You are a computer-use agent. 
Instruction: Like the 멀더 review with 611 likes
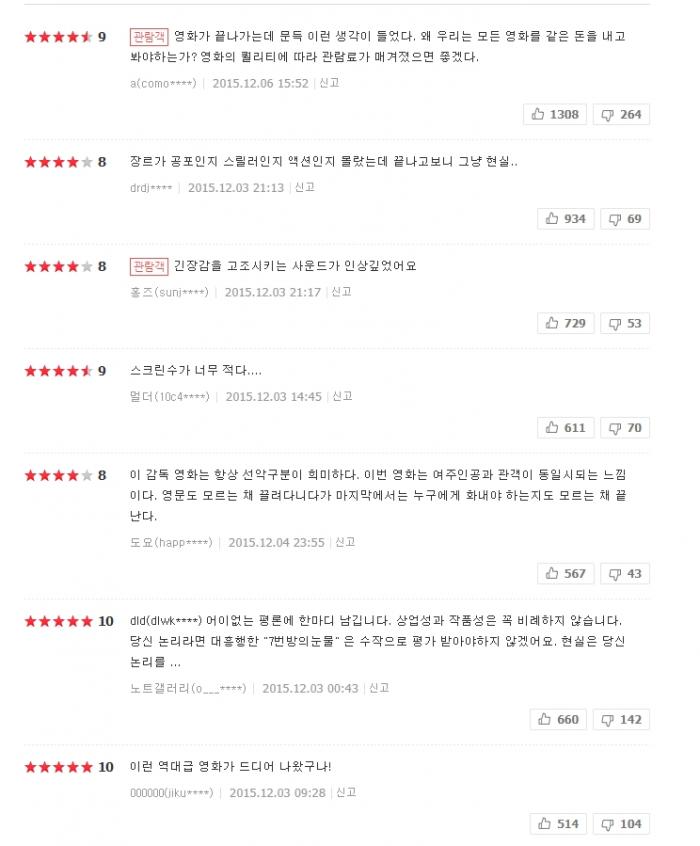click(x=566, y=428)
